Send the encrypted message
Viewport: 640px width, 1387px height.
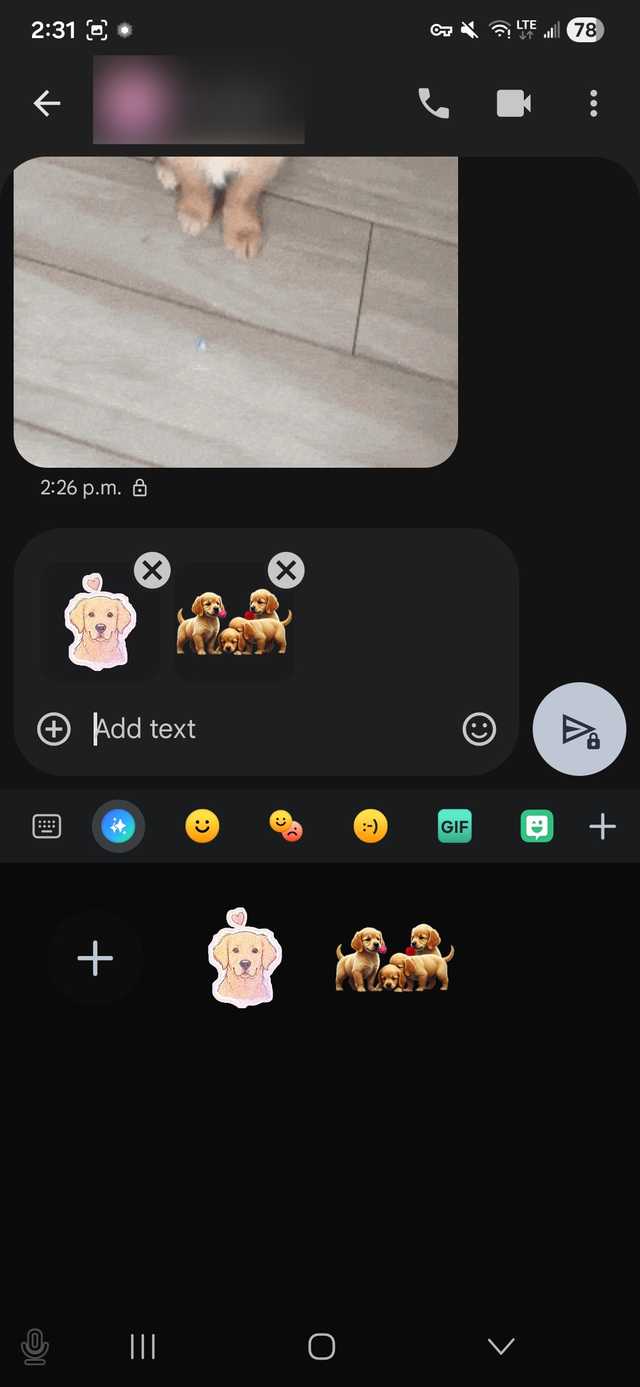579,729
